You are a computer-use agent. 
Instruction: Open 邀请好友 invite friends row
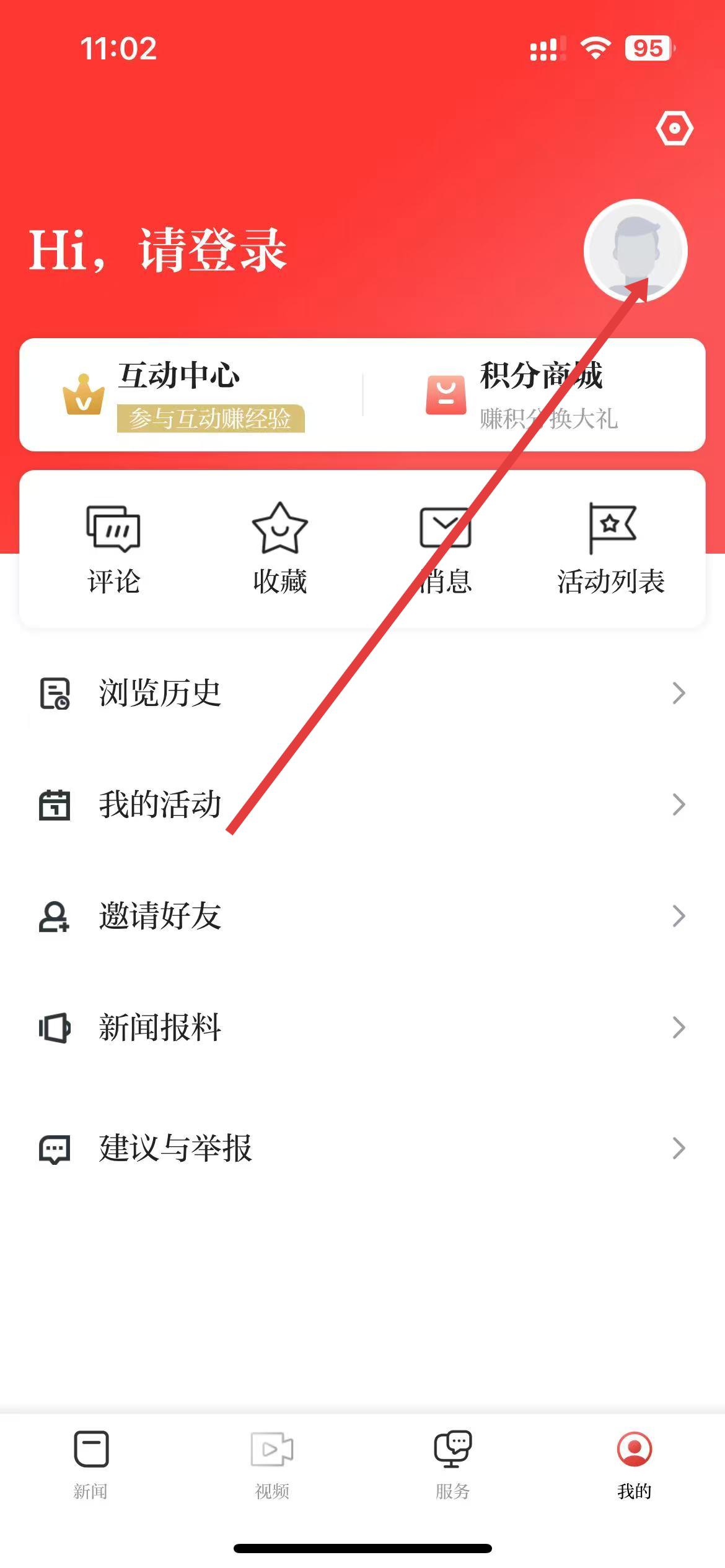[362, 916]
